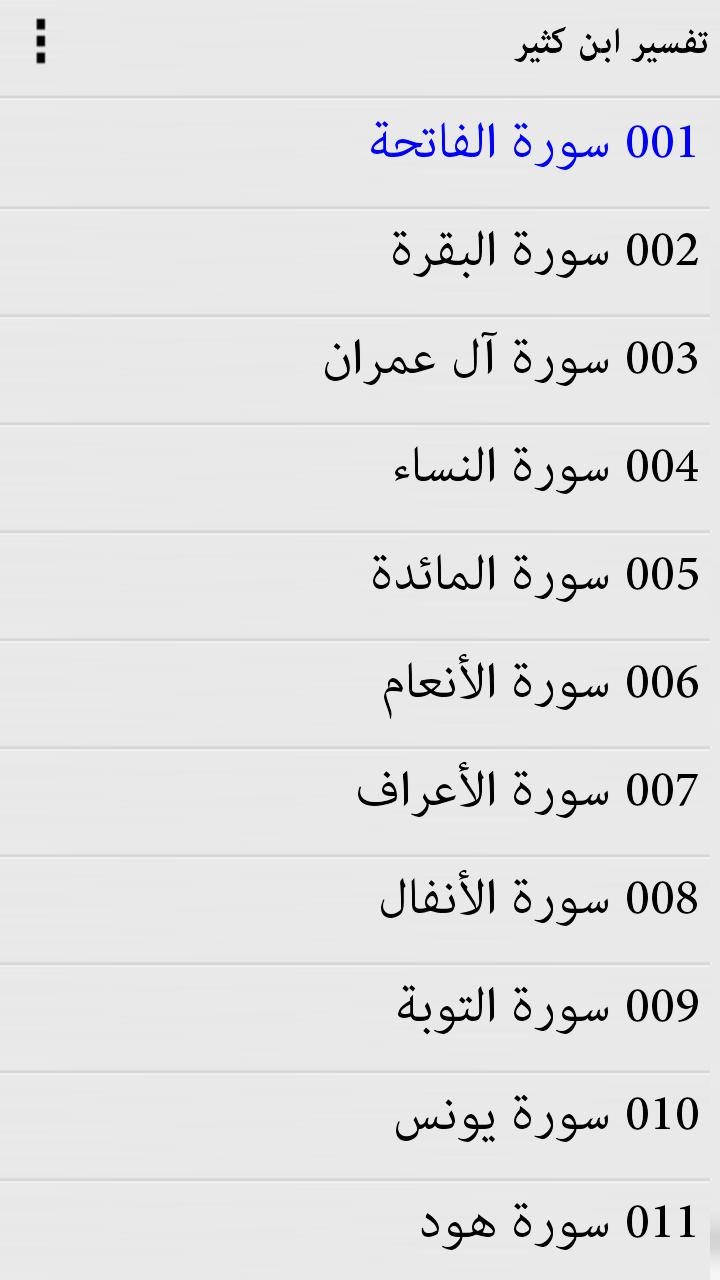Select 010 سورة يونس

(x=546, y=1115)
